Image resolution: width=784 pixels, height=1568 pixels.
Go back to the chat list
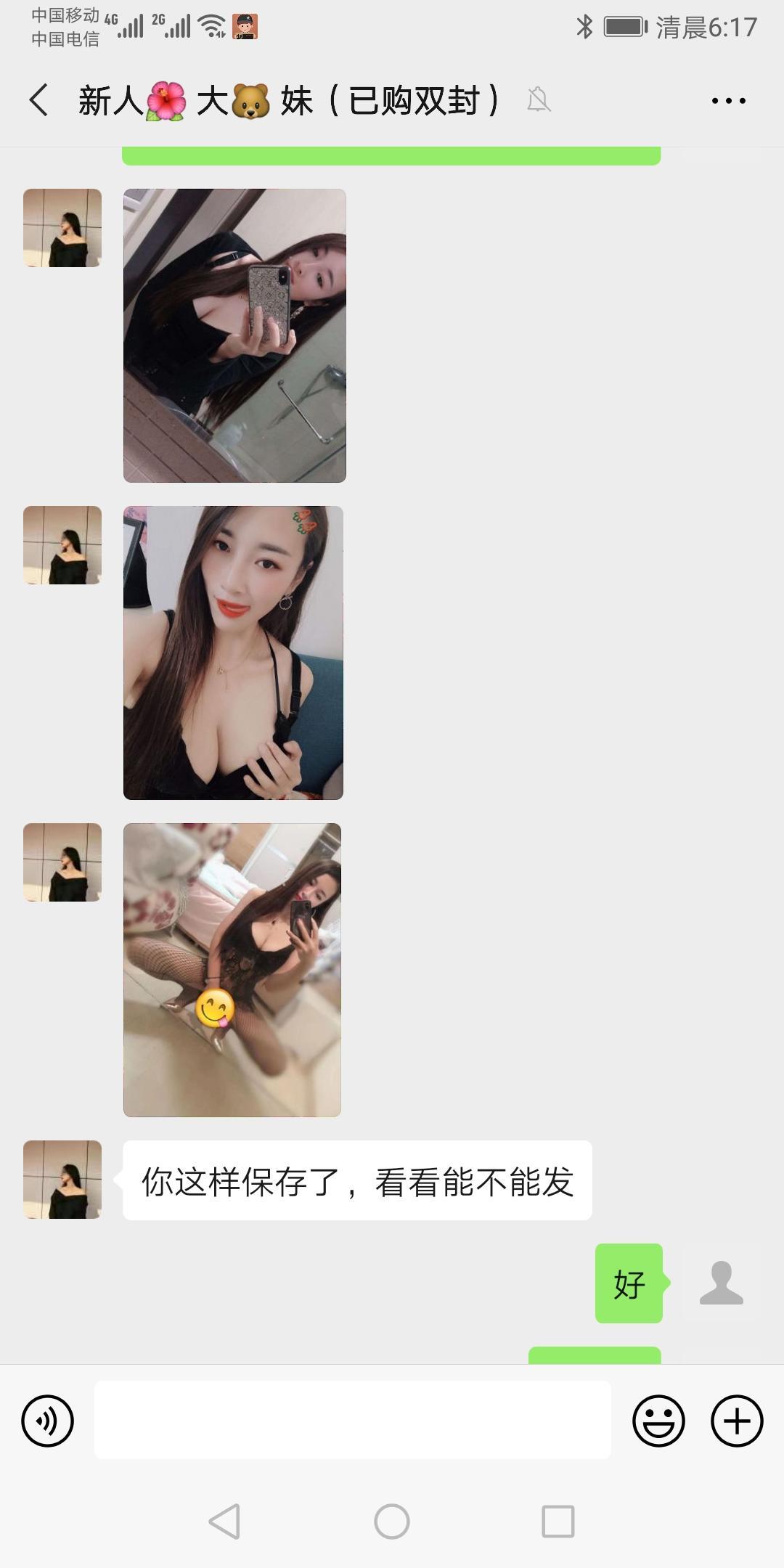39,99
